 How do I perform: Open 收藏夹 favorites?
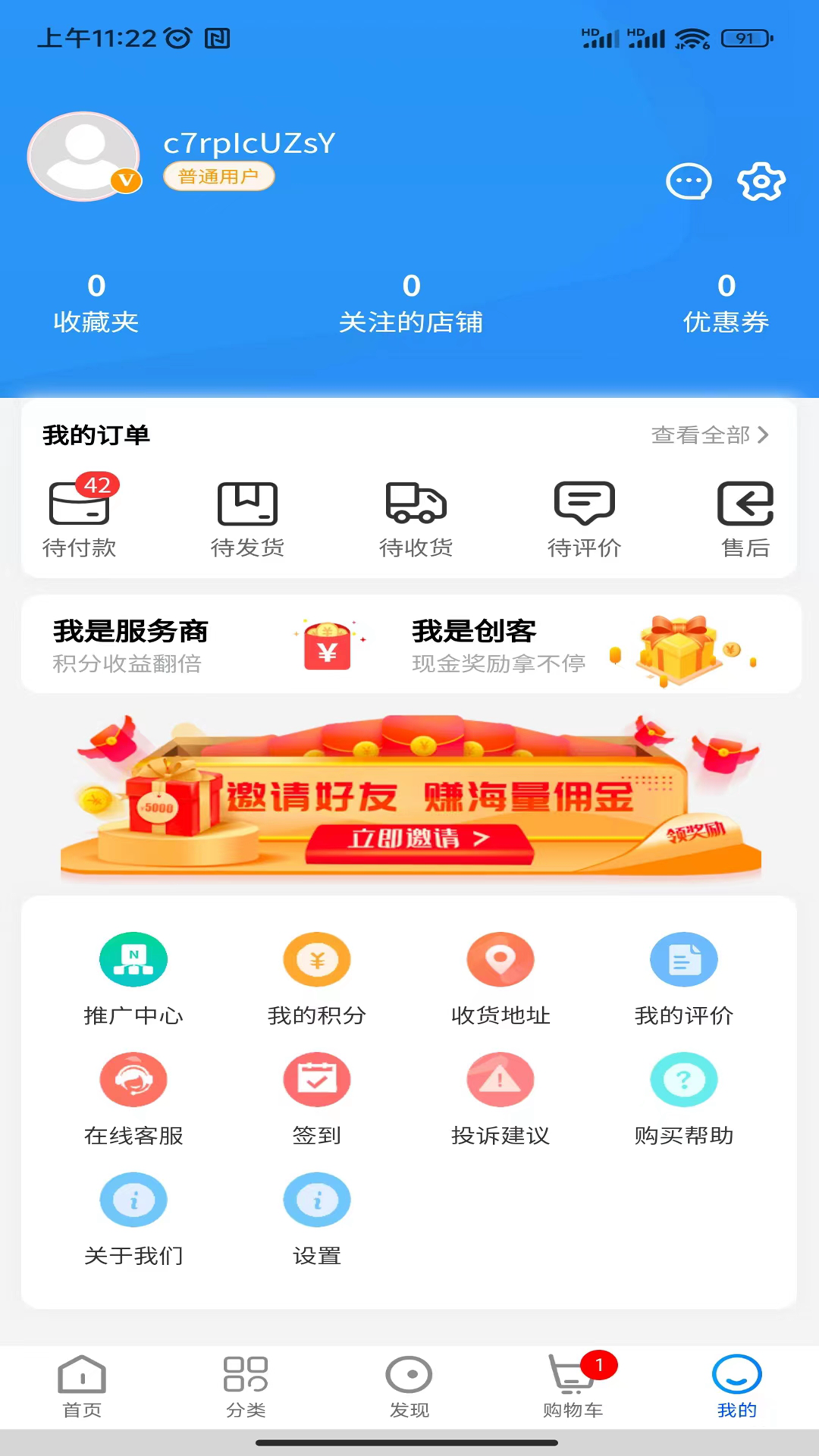96,303
